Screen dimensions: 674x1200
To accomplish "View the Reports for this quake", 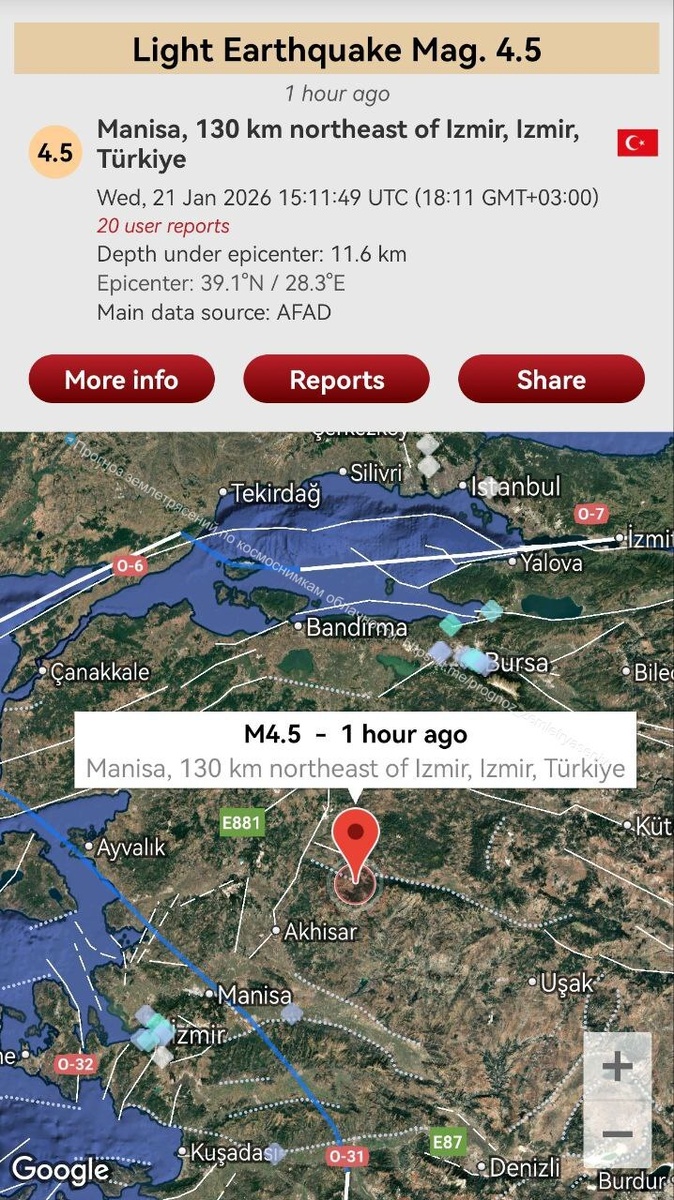I will tap(337, 380).
